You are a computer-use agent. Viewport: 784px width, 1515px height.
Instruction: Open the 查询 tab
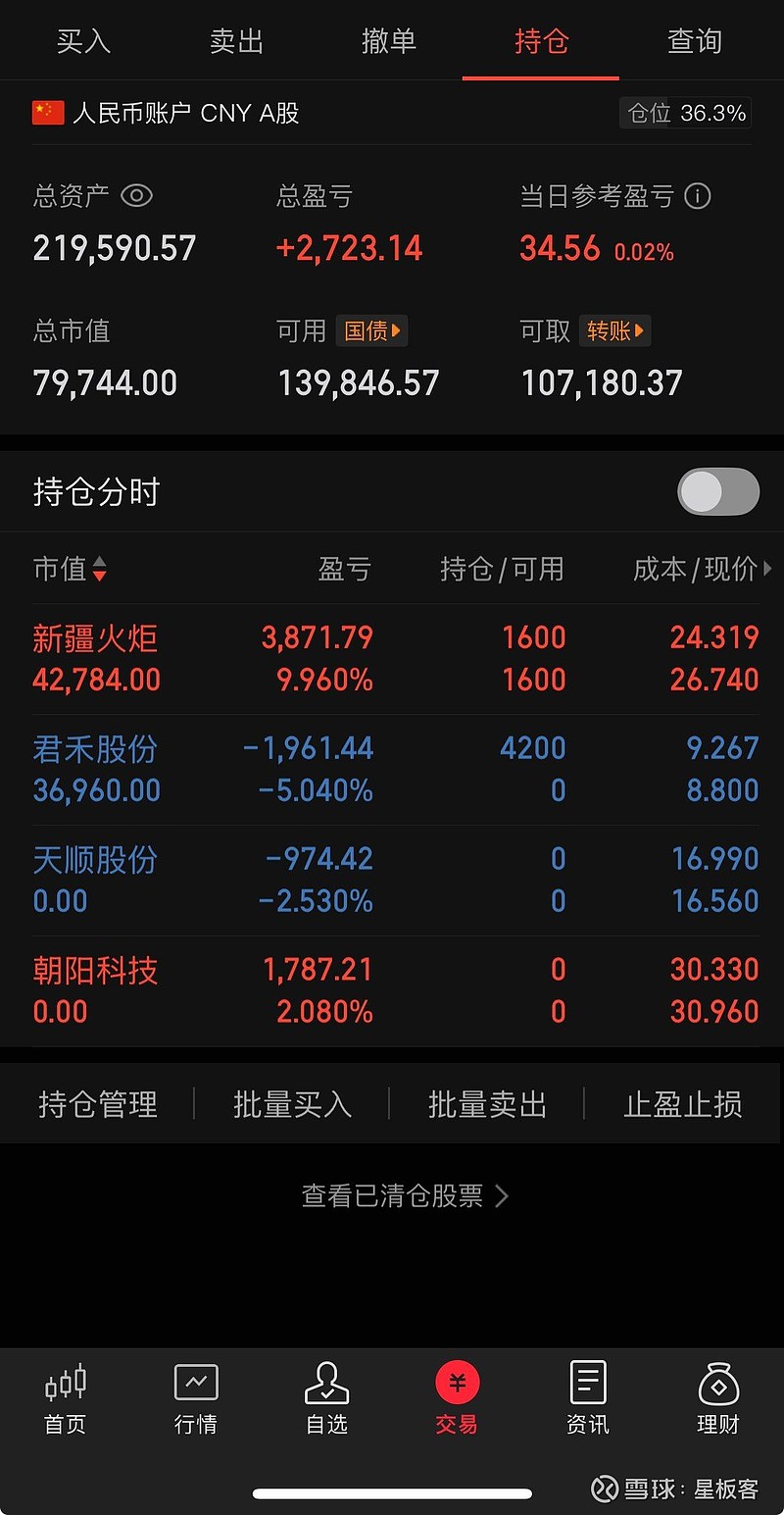coord(695,41)
